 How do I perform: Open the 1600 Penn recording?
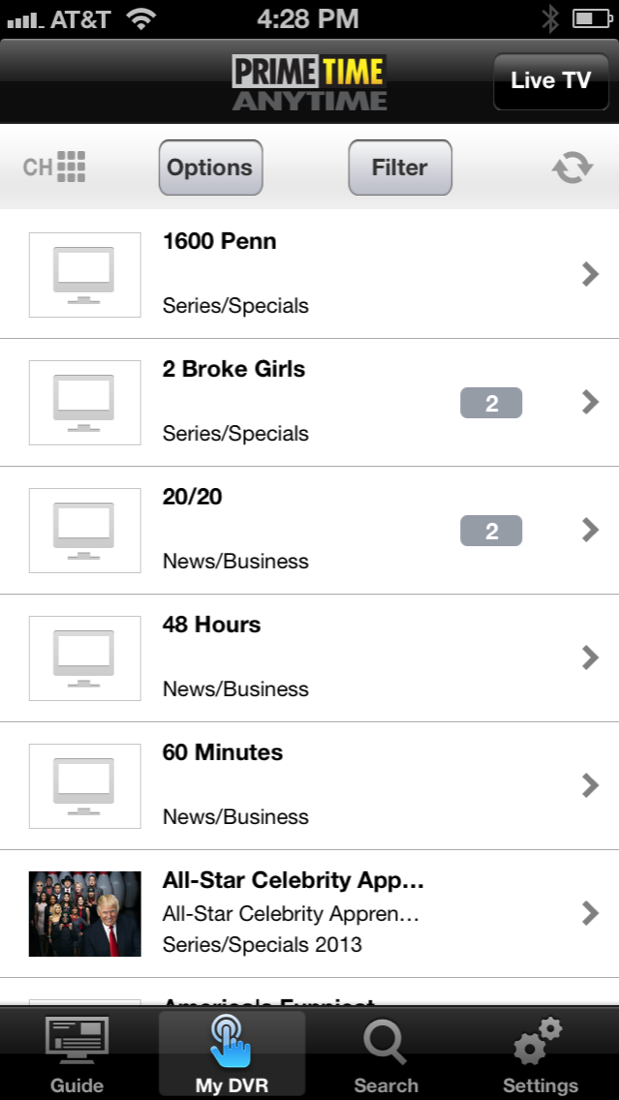point(309,274)
